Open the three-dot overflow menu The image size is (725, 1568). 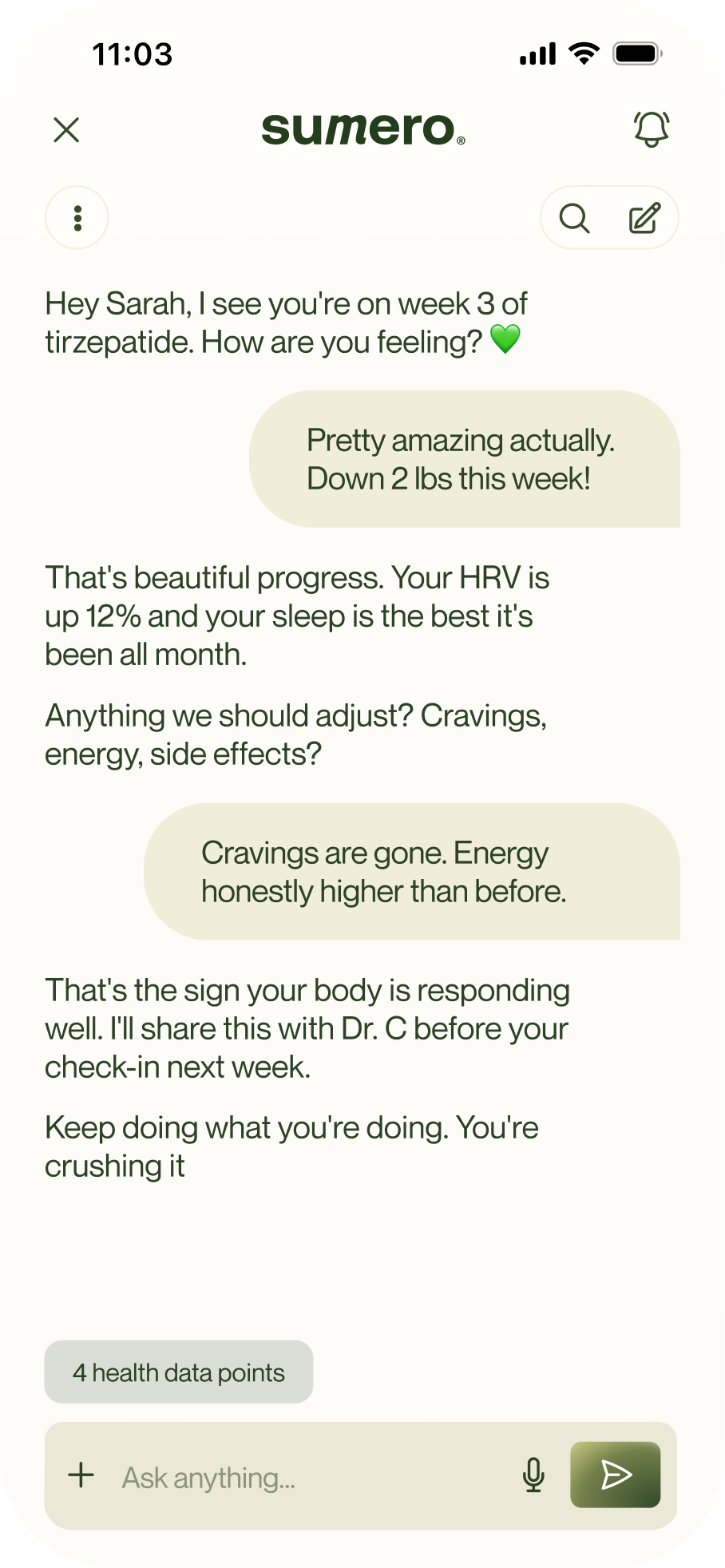coord(77,218)
